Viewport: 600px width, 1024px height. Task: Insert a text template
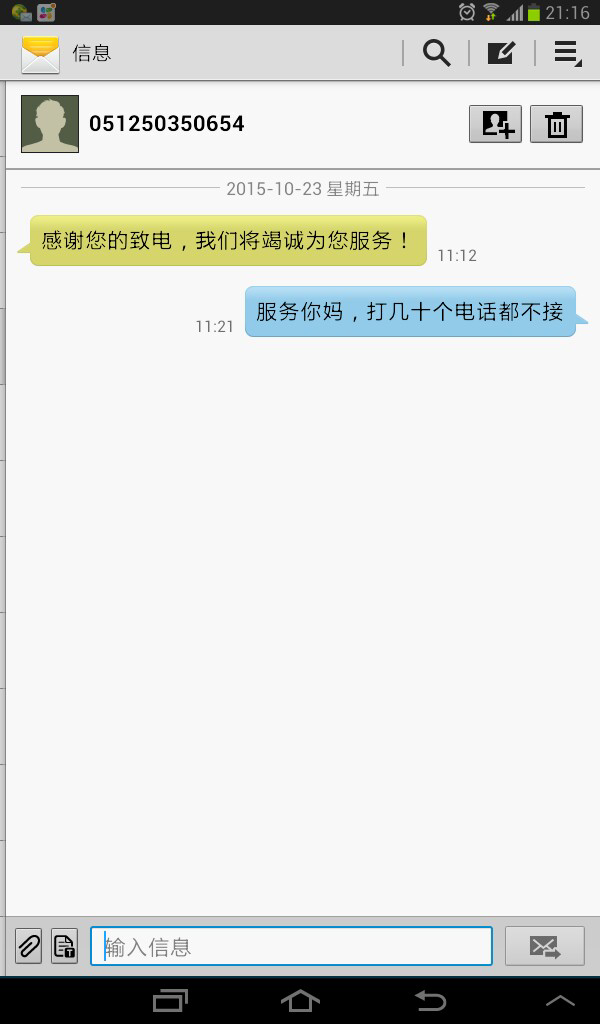coord(65,946)
